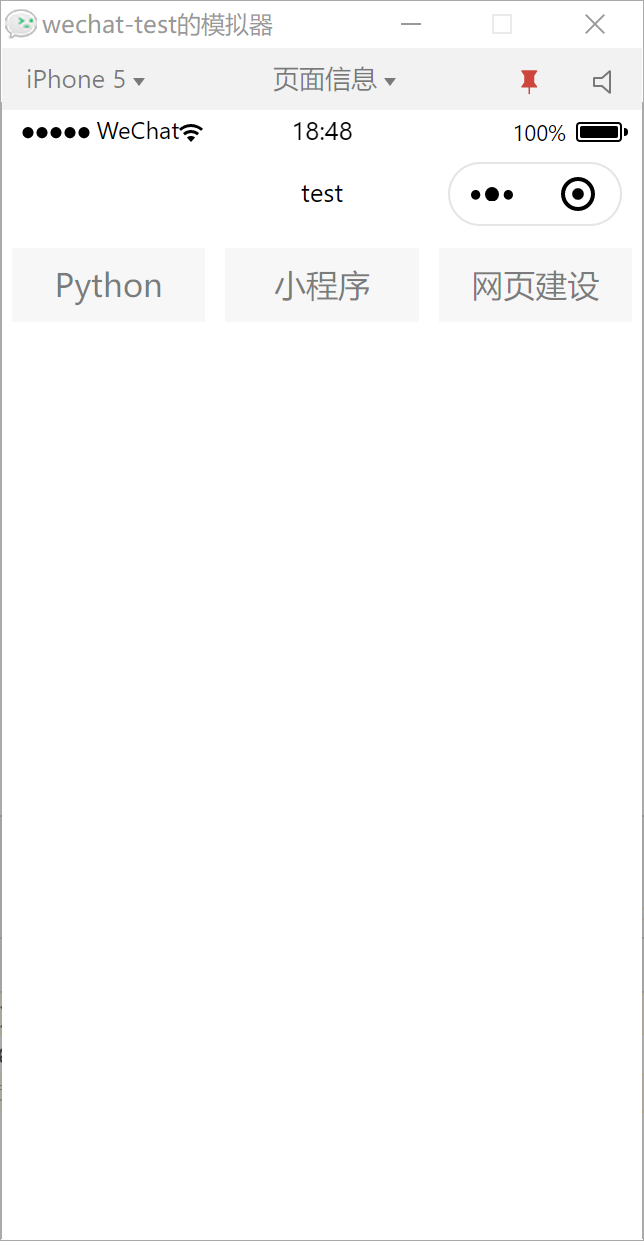Tap the Python button
Viewport: 644px width, 1241px height.
[x=108, y=285]
